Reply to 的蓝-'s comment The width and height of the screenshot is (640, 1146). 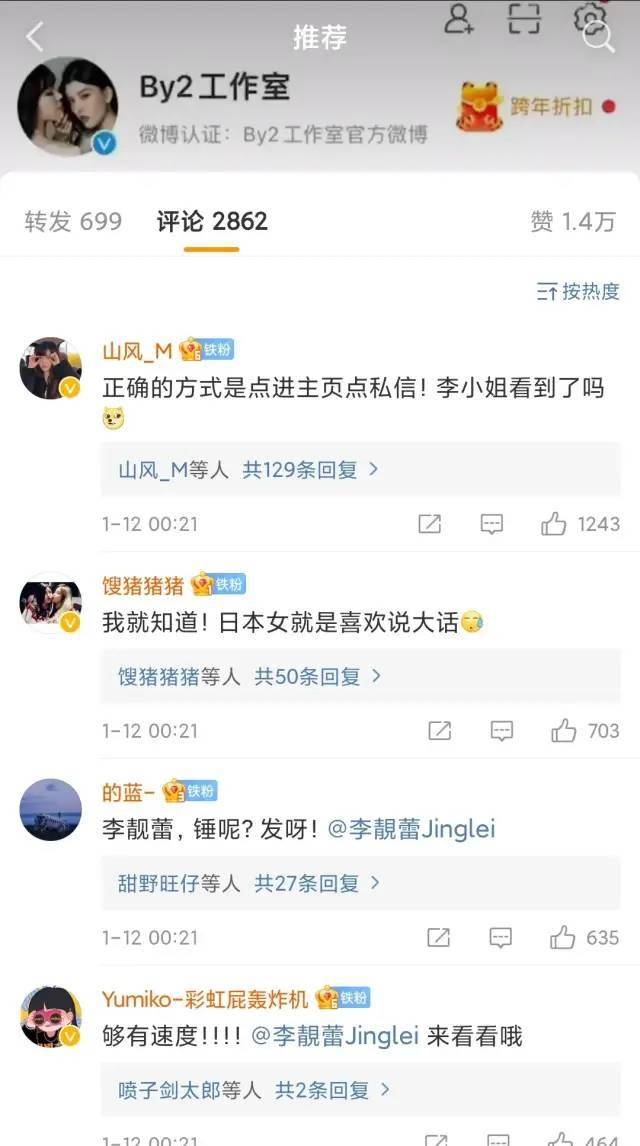tap(500, 937)
